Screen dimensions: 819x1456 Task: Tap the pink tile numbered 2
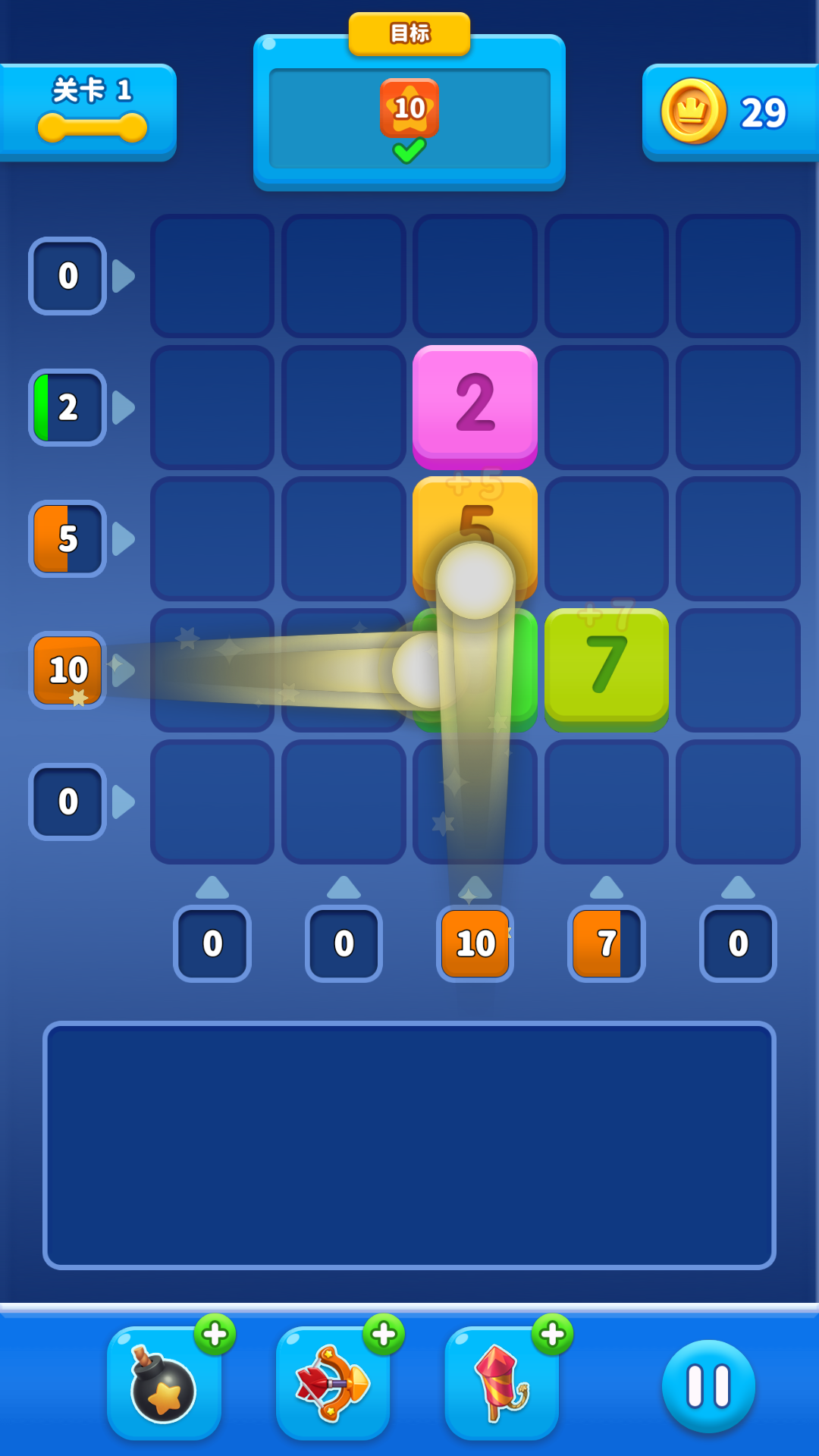[x=475, y=407]
